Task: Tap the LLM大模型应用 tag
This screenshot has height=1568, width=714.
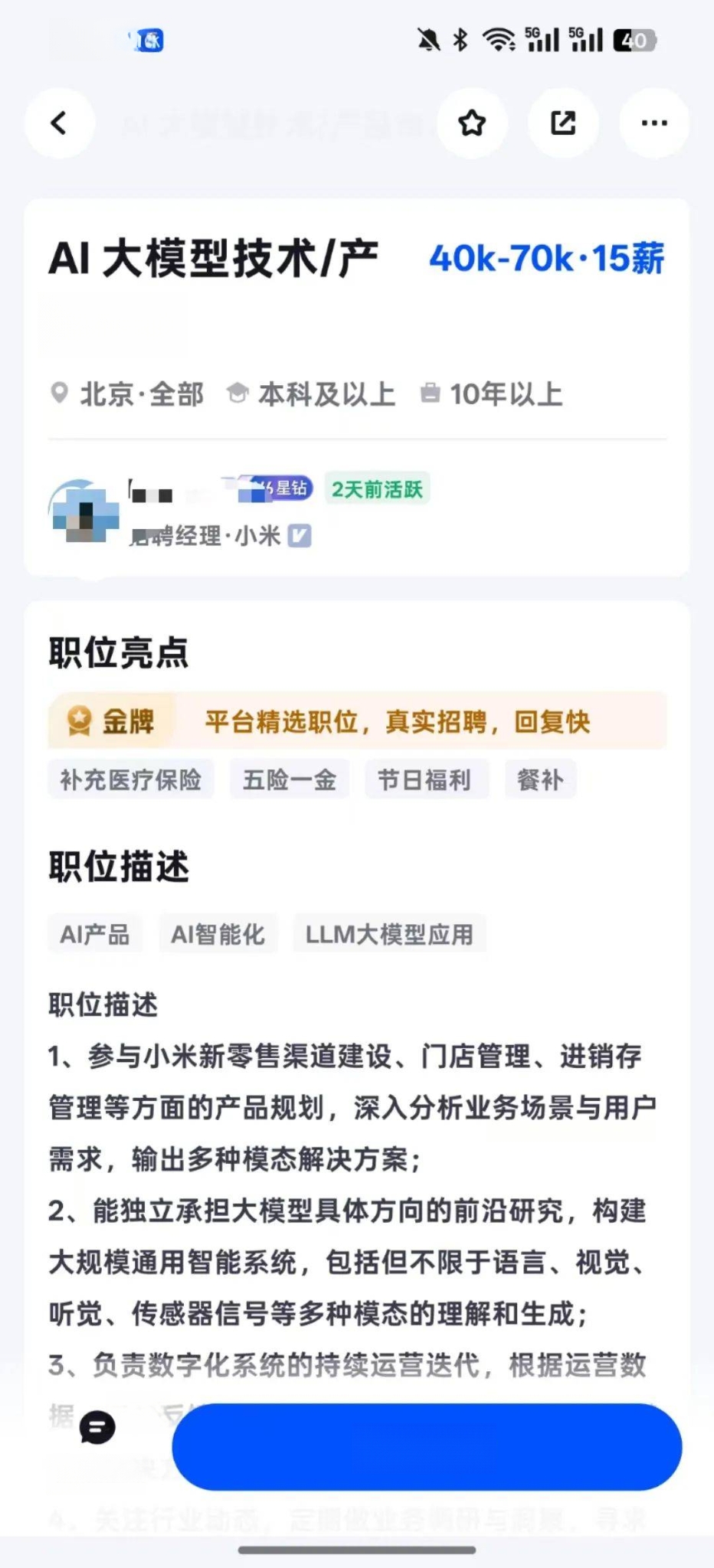Action: [389, 934]
